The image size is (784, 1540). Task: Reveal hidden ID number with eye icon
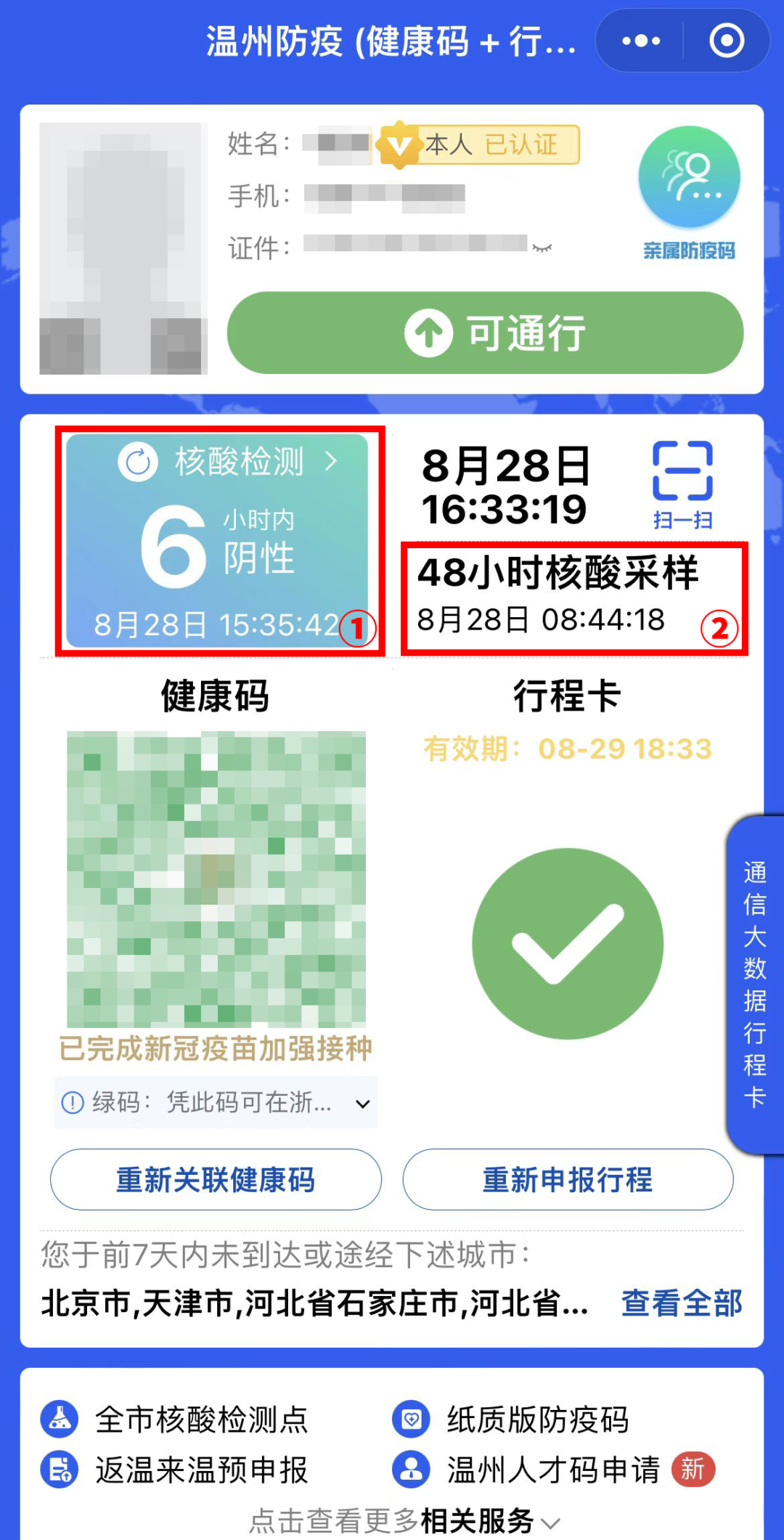542,248
